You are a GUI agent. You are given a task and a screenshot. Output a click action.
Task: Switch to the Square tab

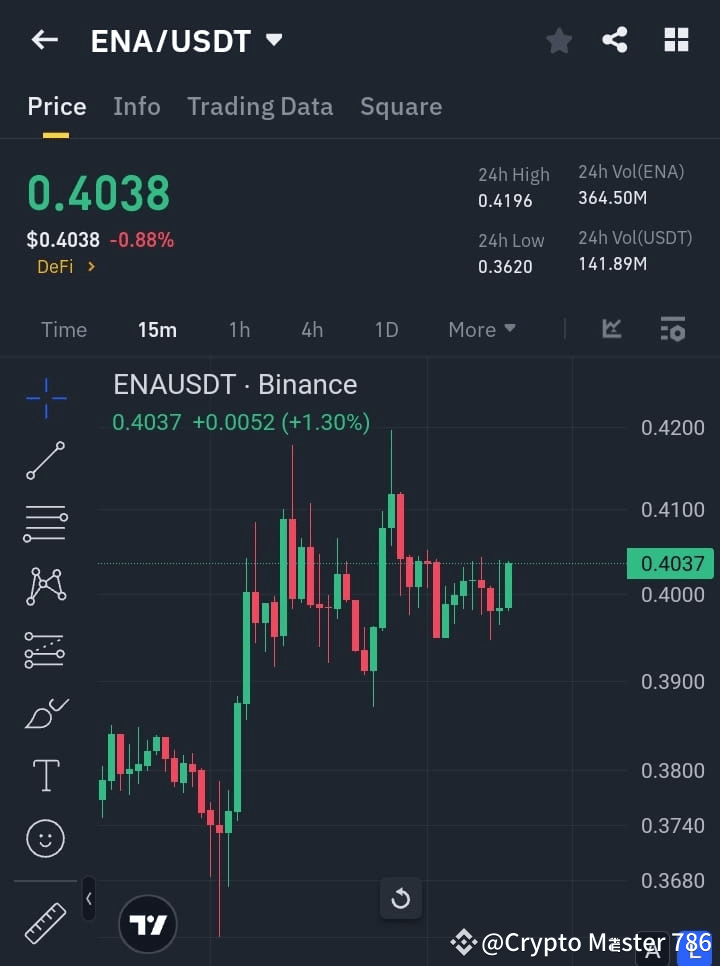click(x=401, y=107)
